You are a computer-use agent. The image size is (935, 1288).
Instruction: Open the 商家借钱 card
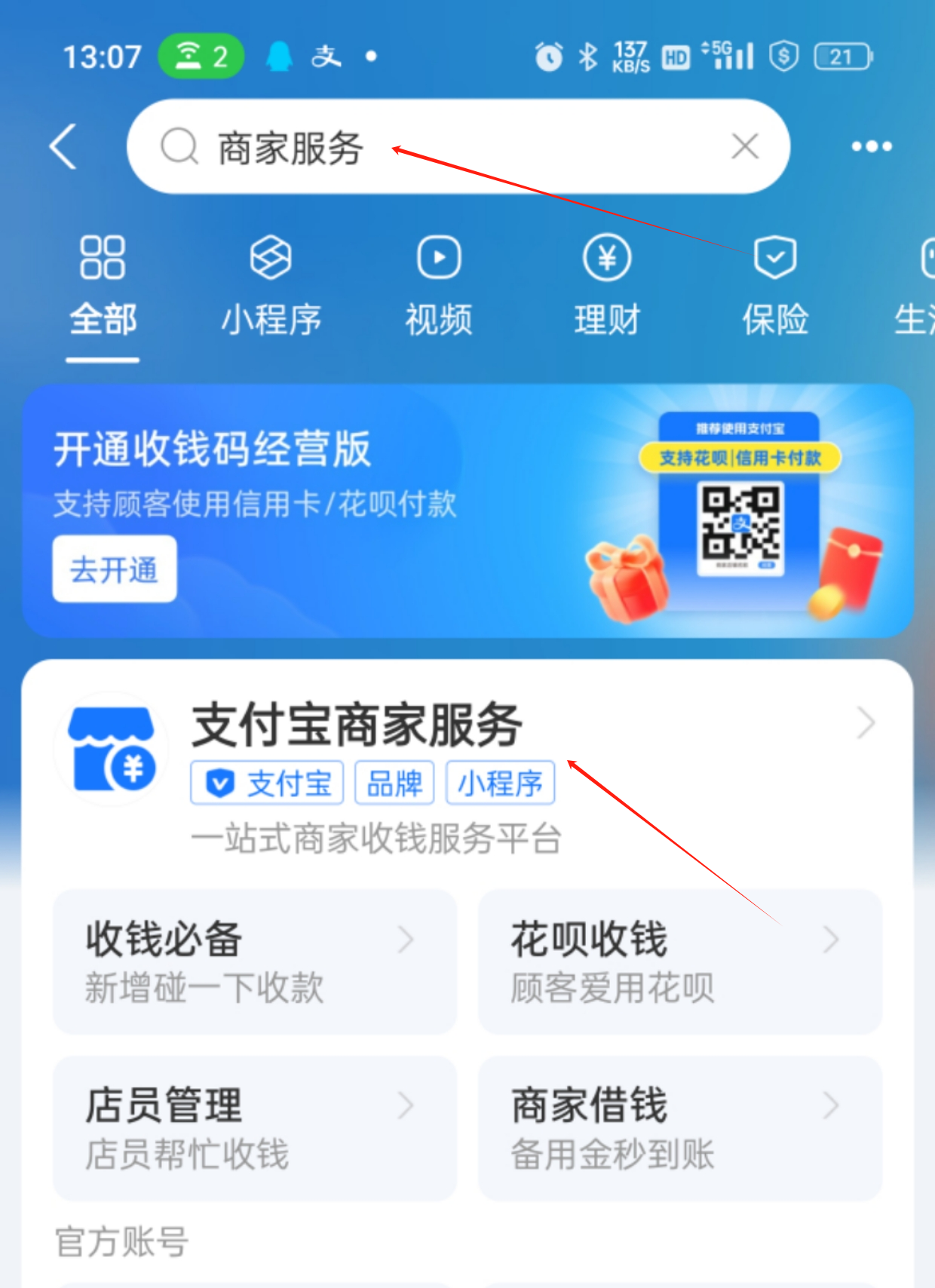point(679,1128)
